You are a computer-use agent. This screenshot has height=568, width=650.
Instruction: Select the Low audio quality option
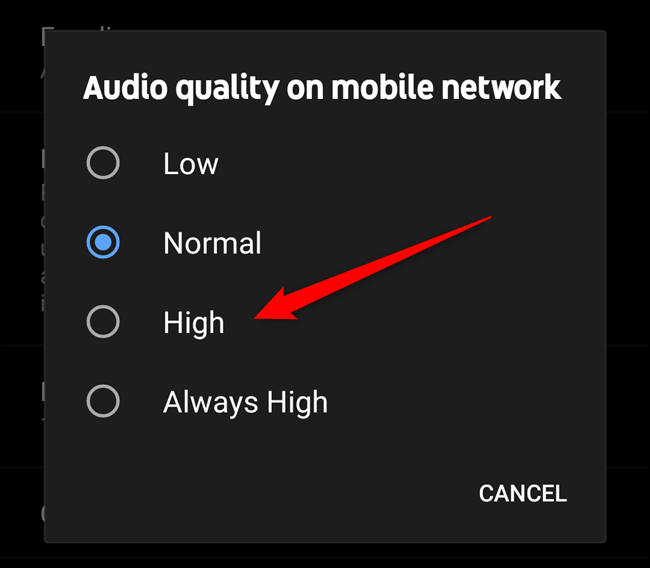(x=103, y=163)
